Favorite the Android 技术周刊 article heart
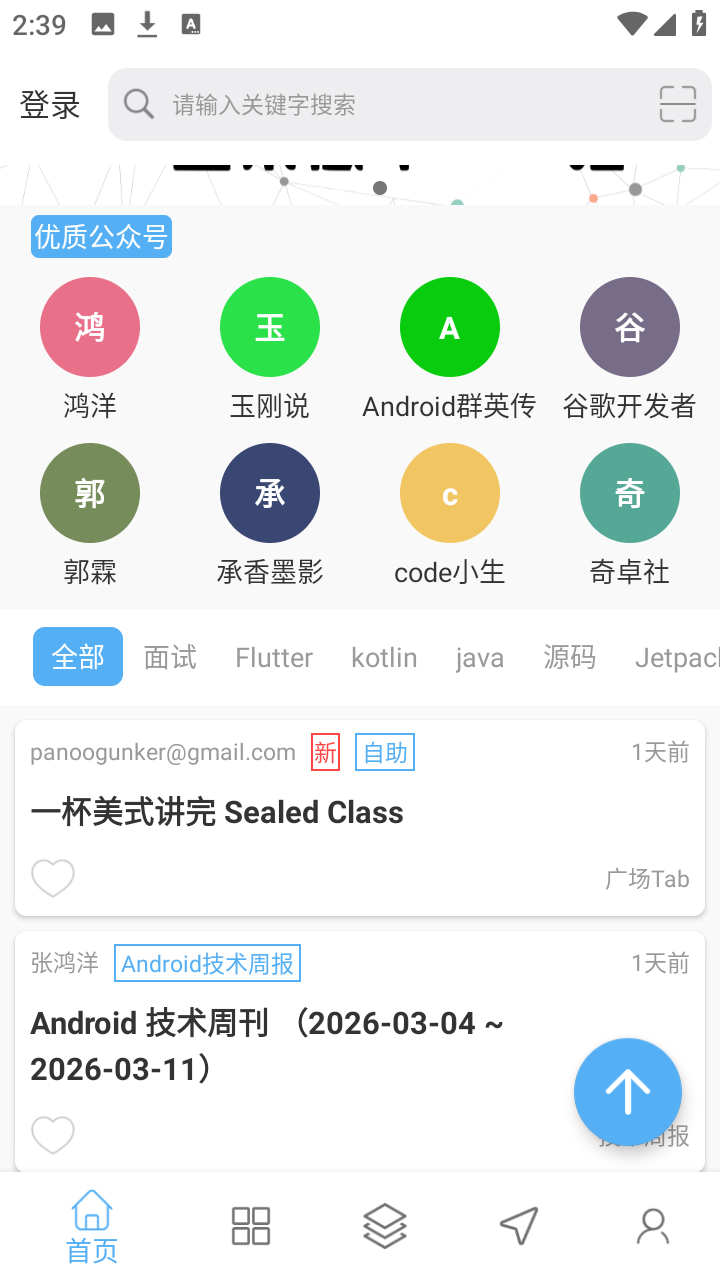 (52, 1135)
